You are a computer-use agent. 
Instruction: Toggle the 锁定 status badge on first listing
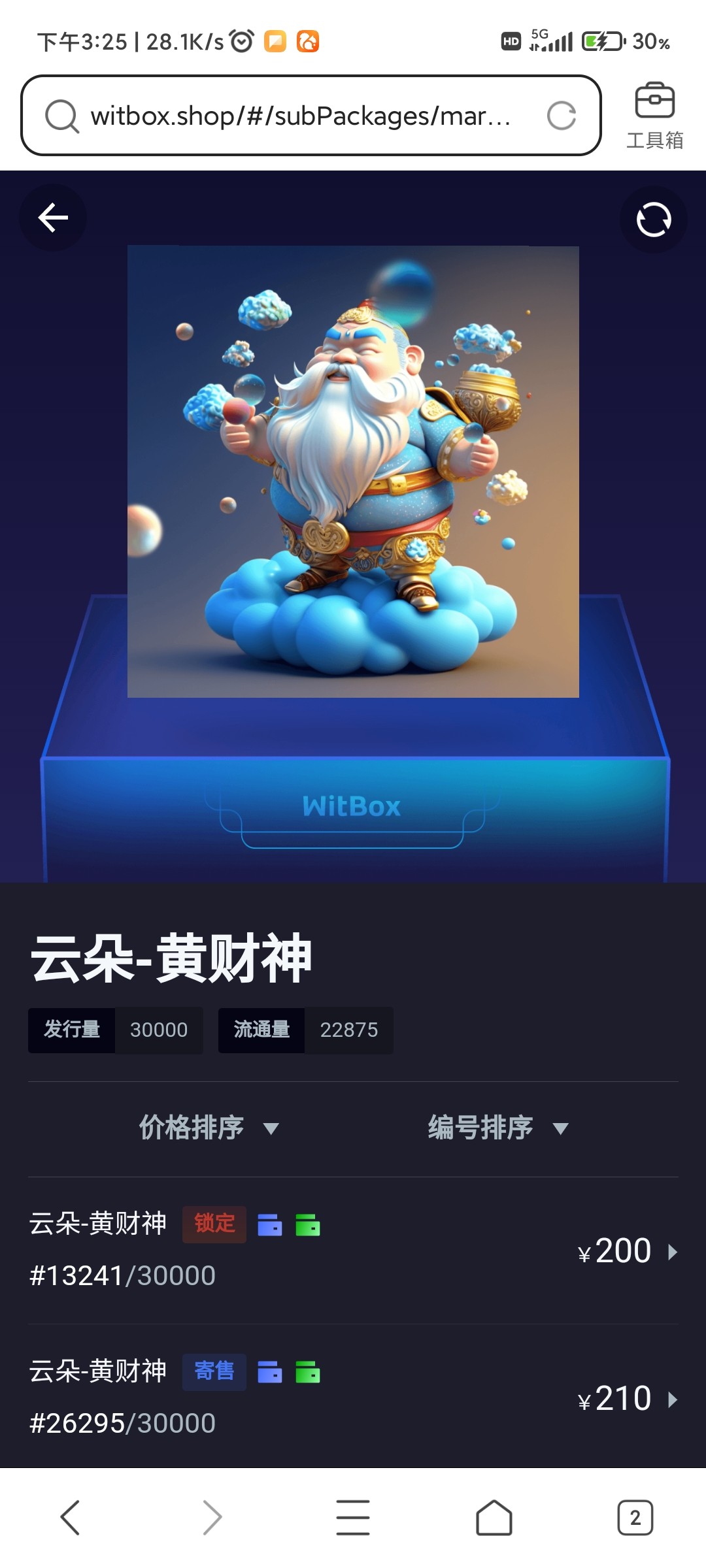tap(214, 1226)
